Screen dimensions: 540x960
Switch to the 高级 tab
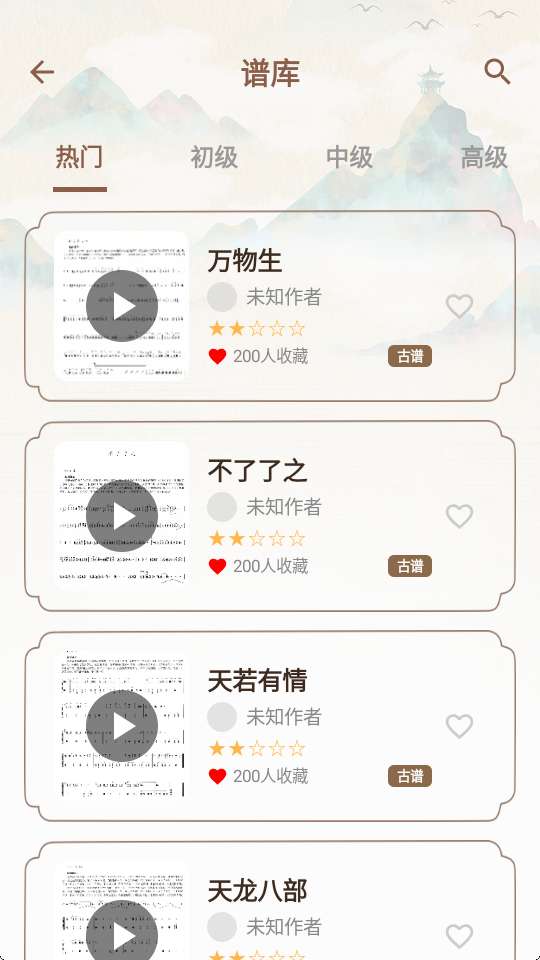[484, 157]
